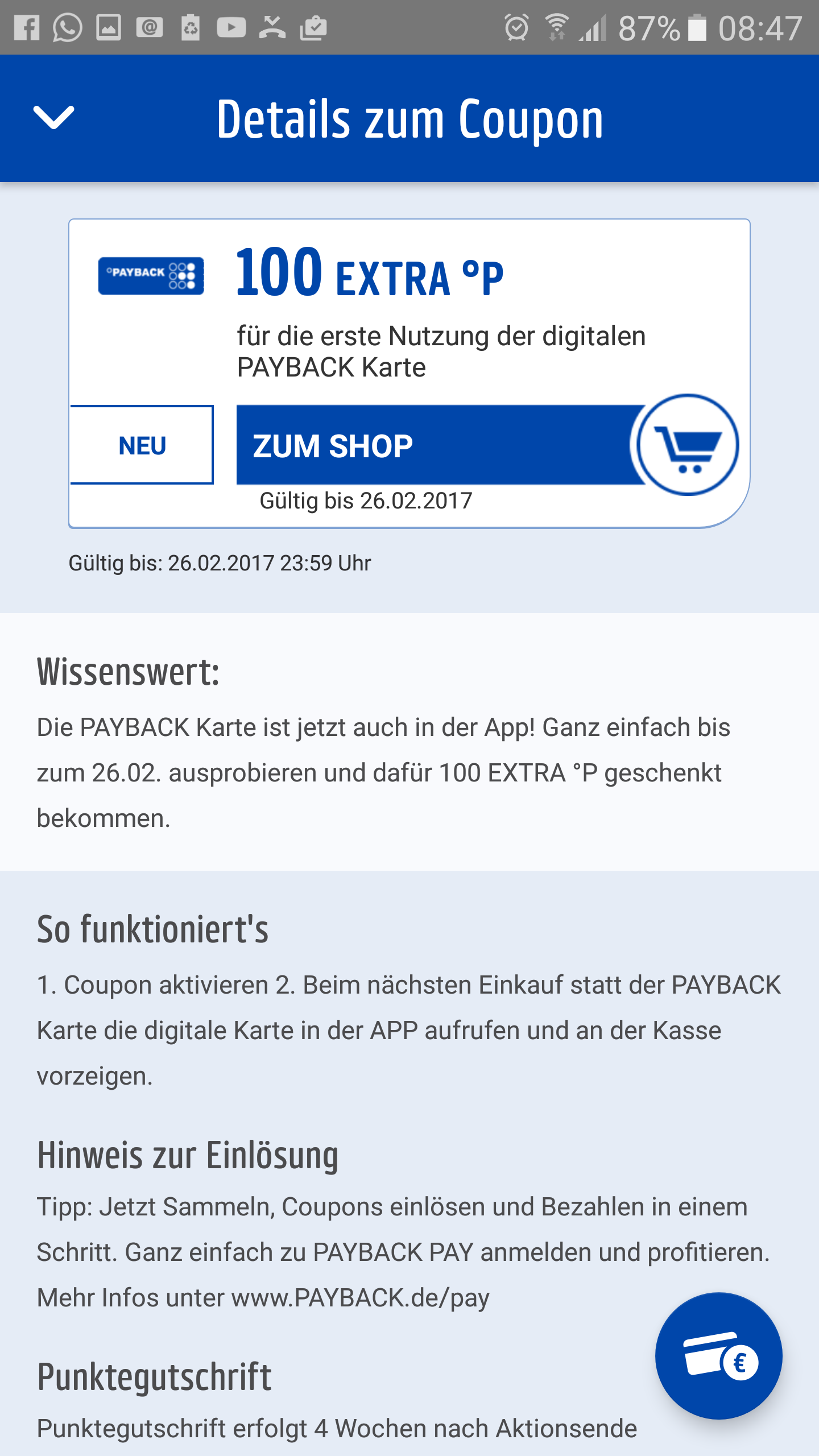The image size is (819, 1456).
Task: Tap the NFC indicator in the status bar
Action: pyautogui.click(x=556, y=35)
